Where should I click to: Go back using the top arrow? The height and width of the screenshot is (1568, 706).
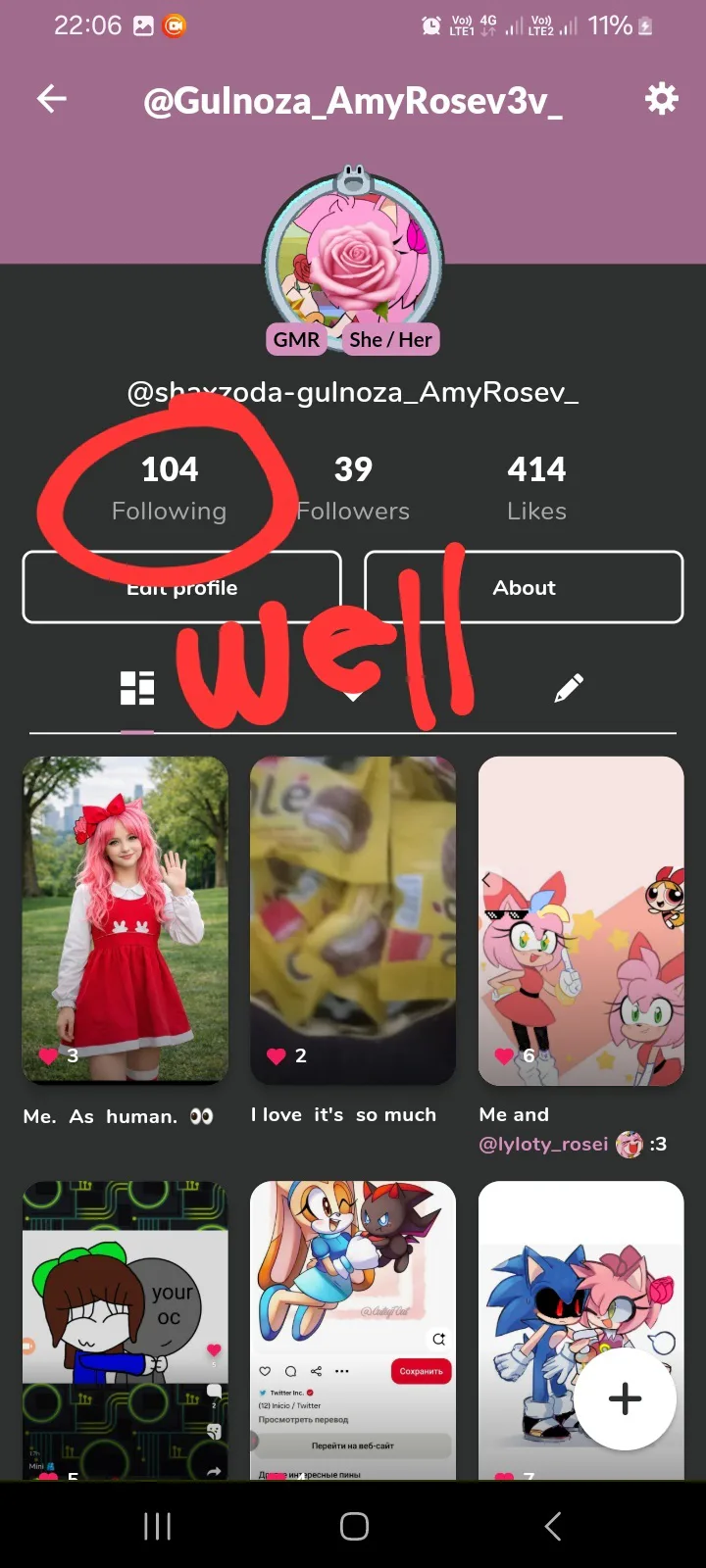pyautogui.click(x=52, y=98)
